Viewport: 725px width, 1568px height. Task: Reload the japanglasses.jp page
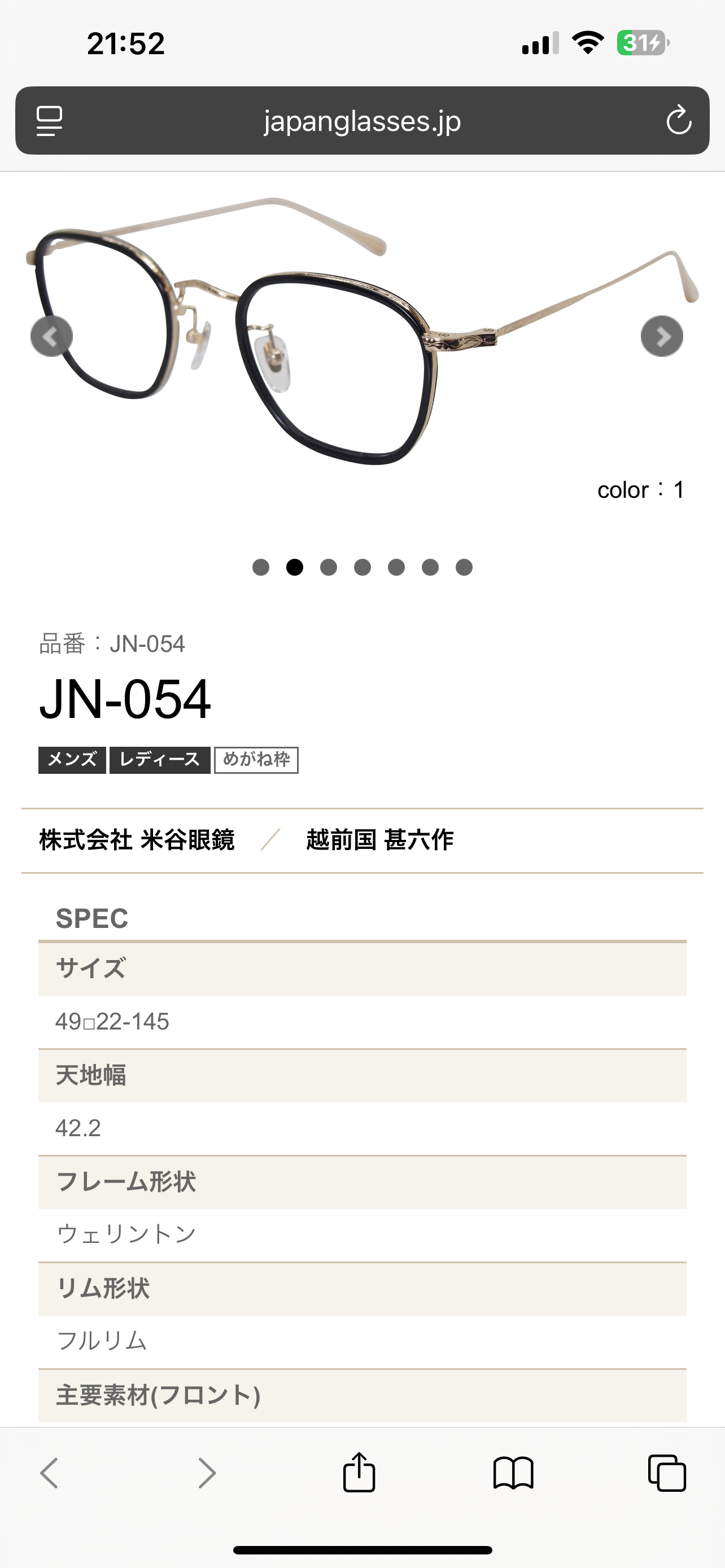tap(678, 121)
